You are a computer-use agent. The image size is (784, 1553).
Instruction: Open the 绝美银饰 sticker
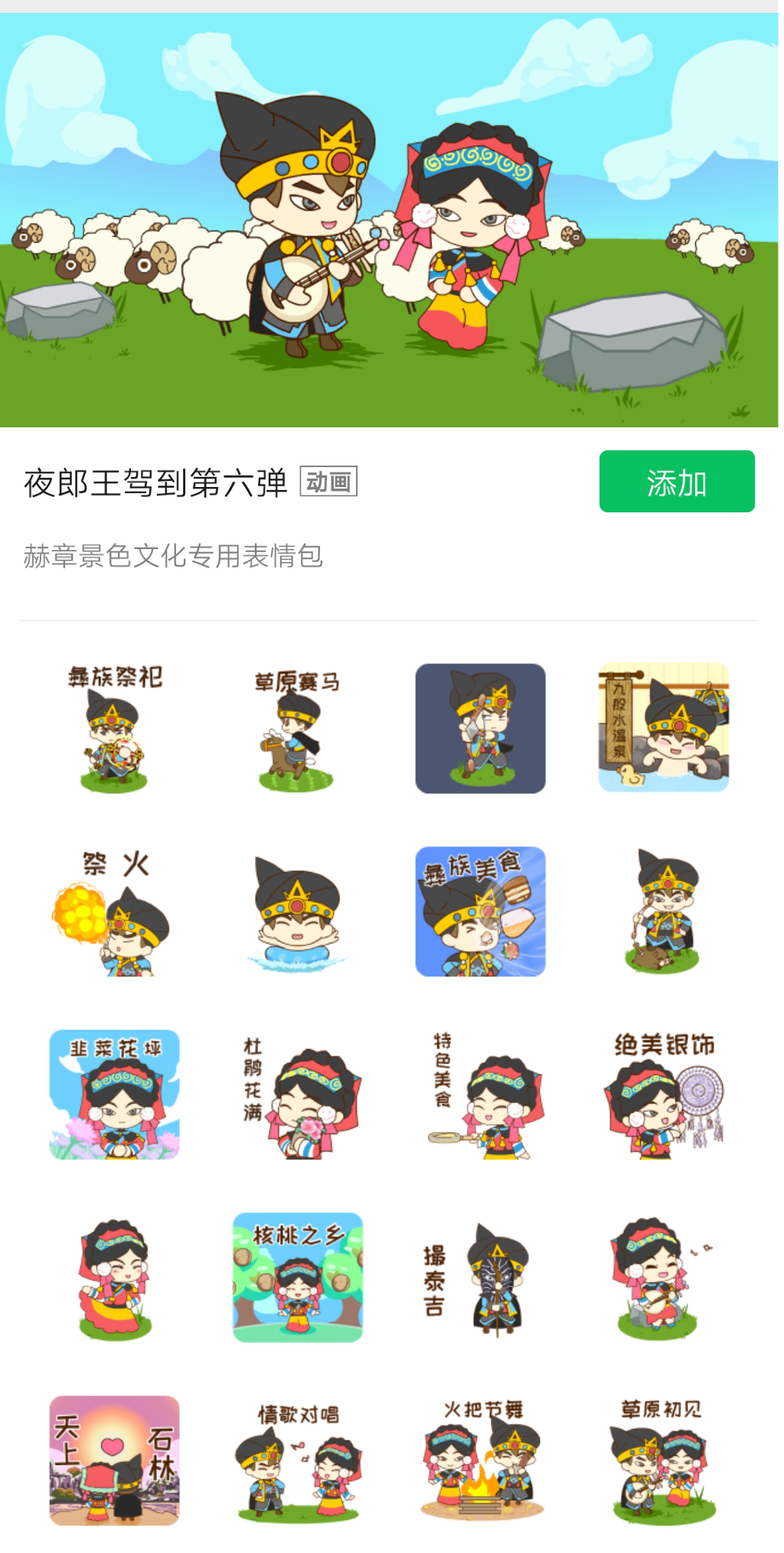664,1094
